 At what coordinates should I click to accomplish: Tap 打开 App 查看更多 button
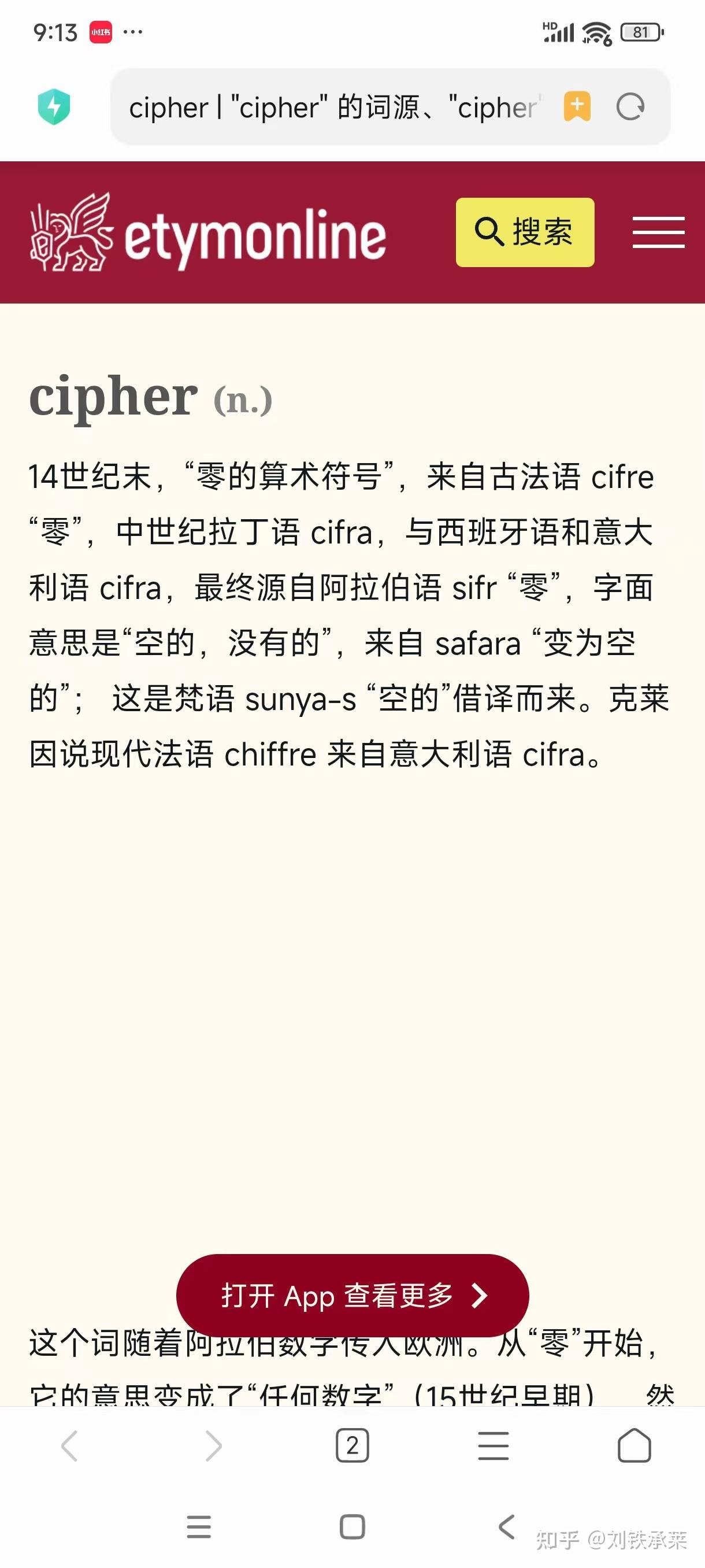tap(352, 1295)
